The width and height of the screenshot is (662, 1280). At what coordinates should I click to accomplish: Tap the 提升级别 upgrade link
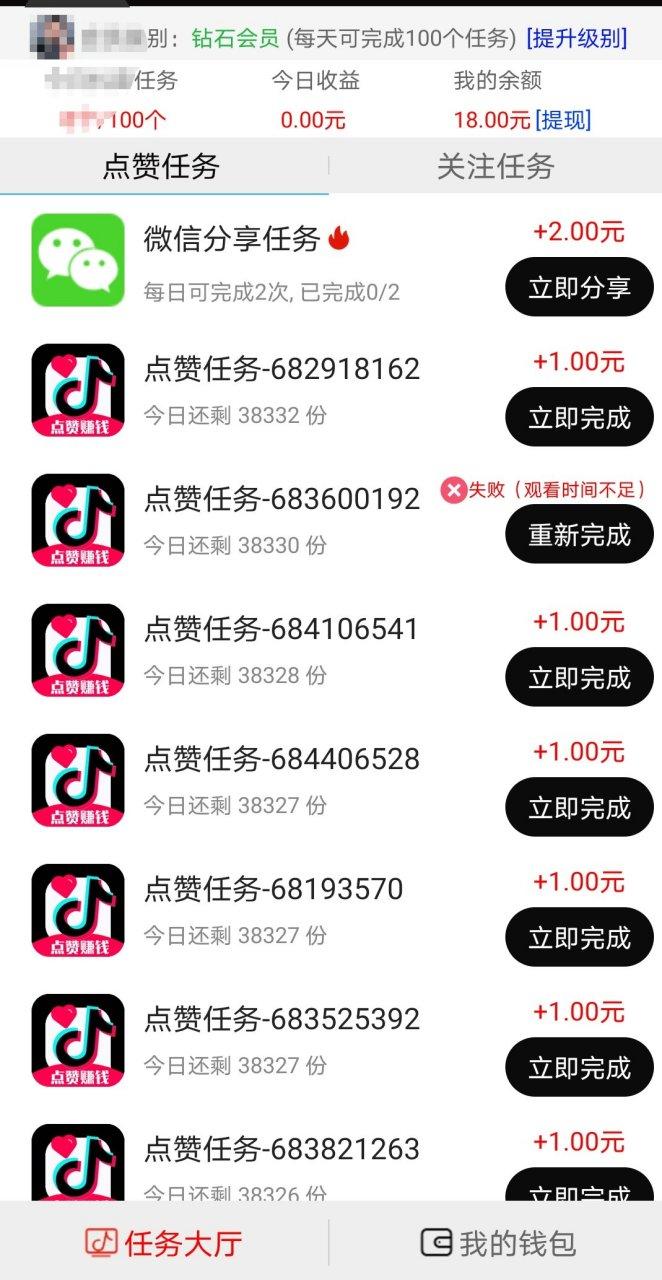click(577, 39)
